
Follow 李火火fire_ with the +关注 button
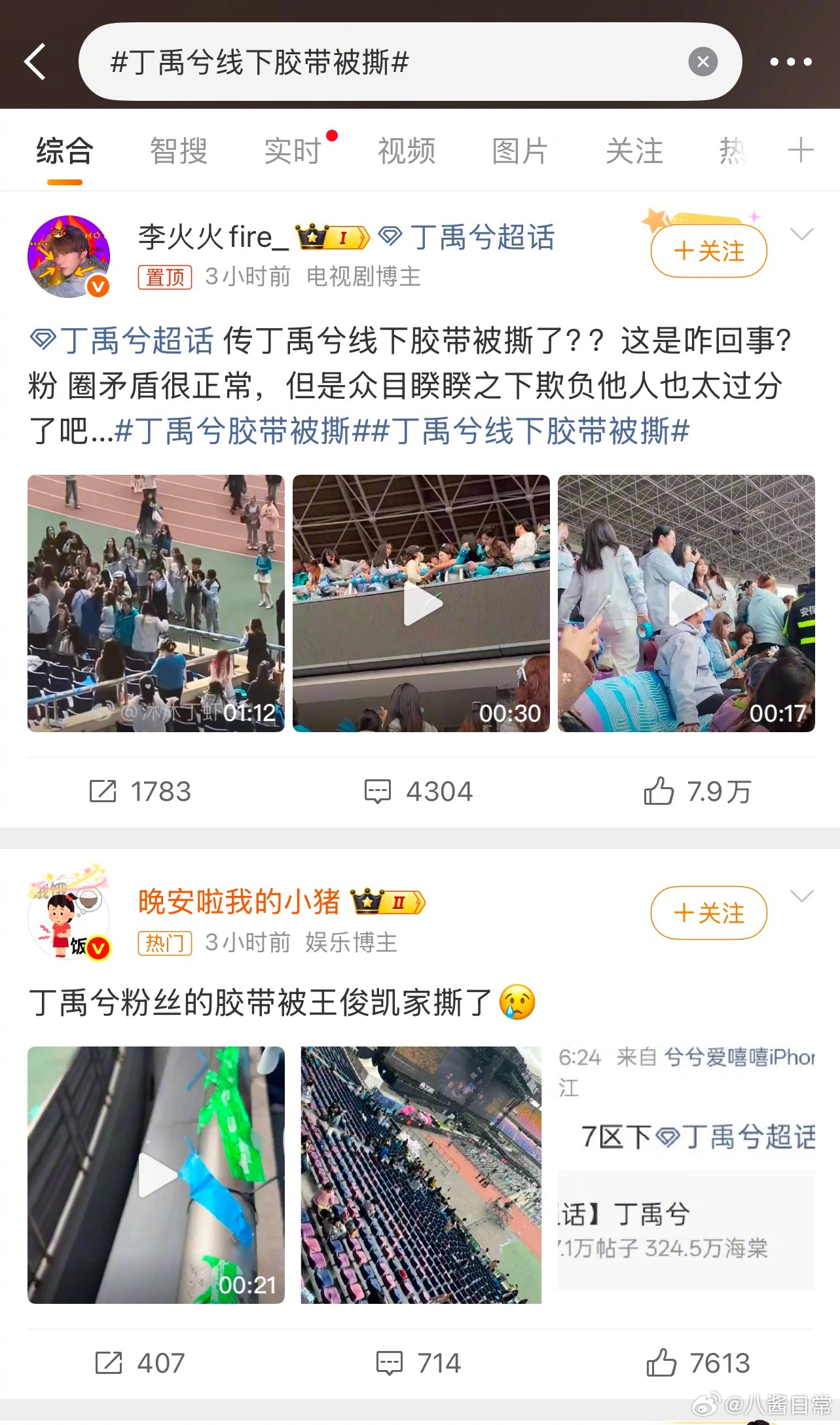point(708,251)
